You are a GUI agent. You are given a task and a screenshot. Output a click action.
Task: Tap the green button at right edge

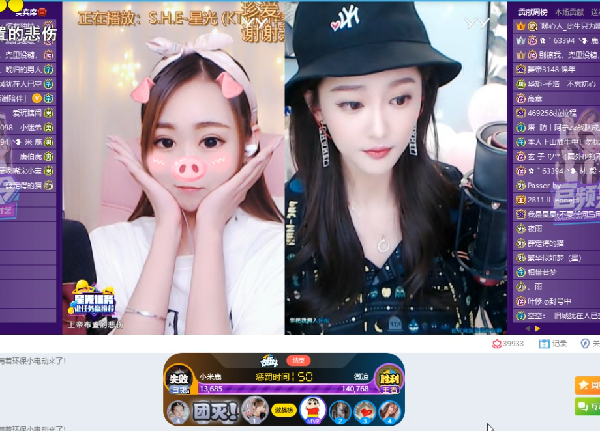(x=588, y=406)
